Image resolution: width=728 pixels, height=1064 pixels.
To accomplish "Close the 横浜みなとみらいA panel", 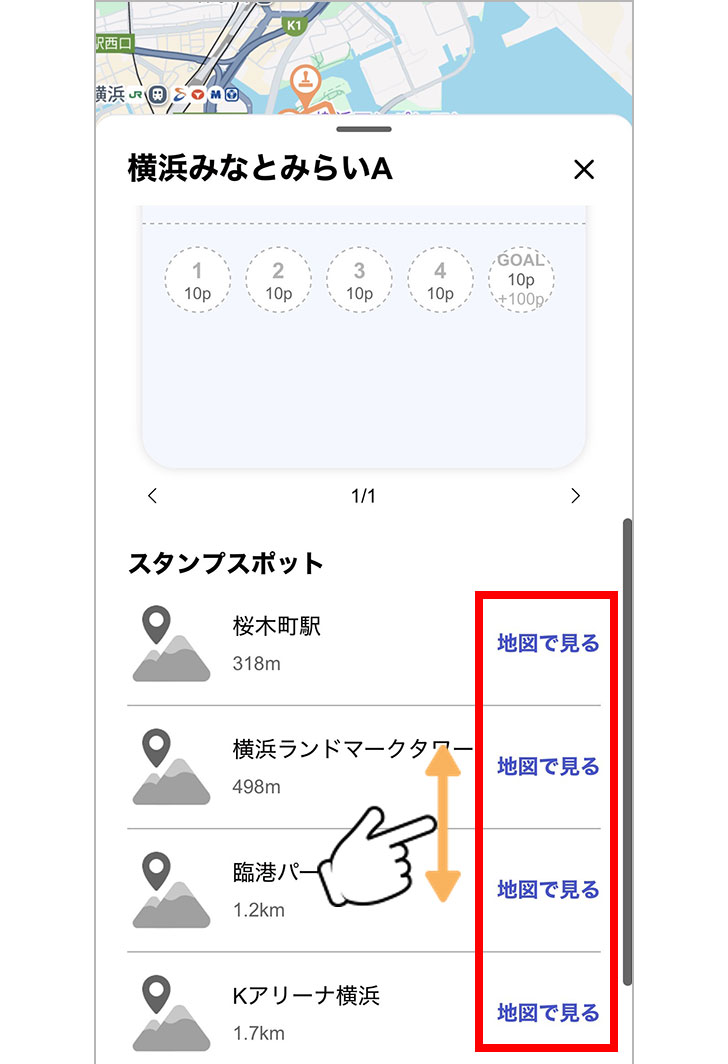I will 583,170.
